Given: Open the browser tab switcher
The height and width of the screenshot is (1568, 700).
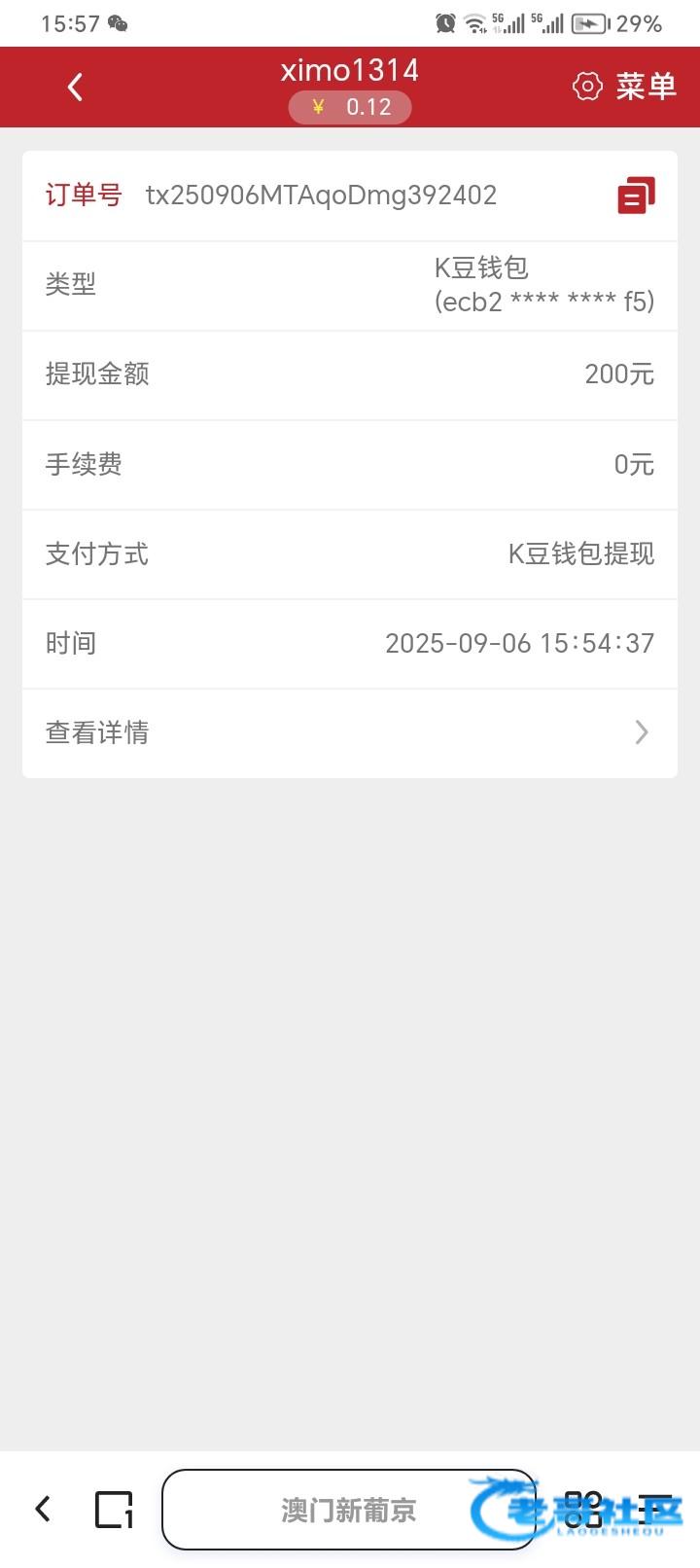Looking at the screenshot, I should tap(114, 1510).
